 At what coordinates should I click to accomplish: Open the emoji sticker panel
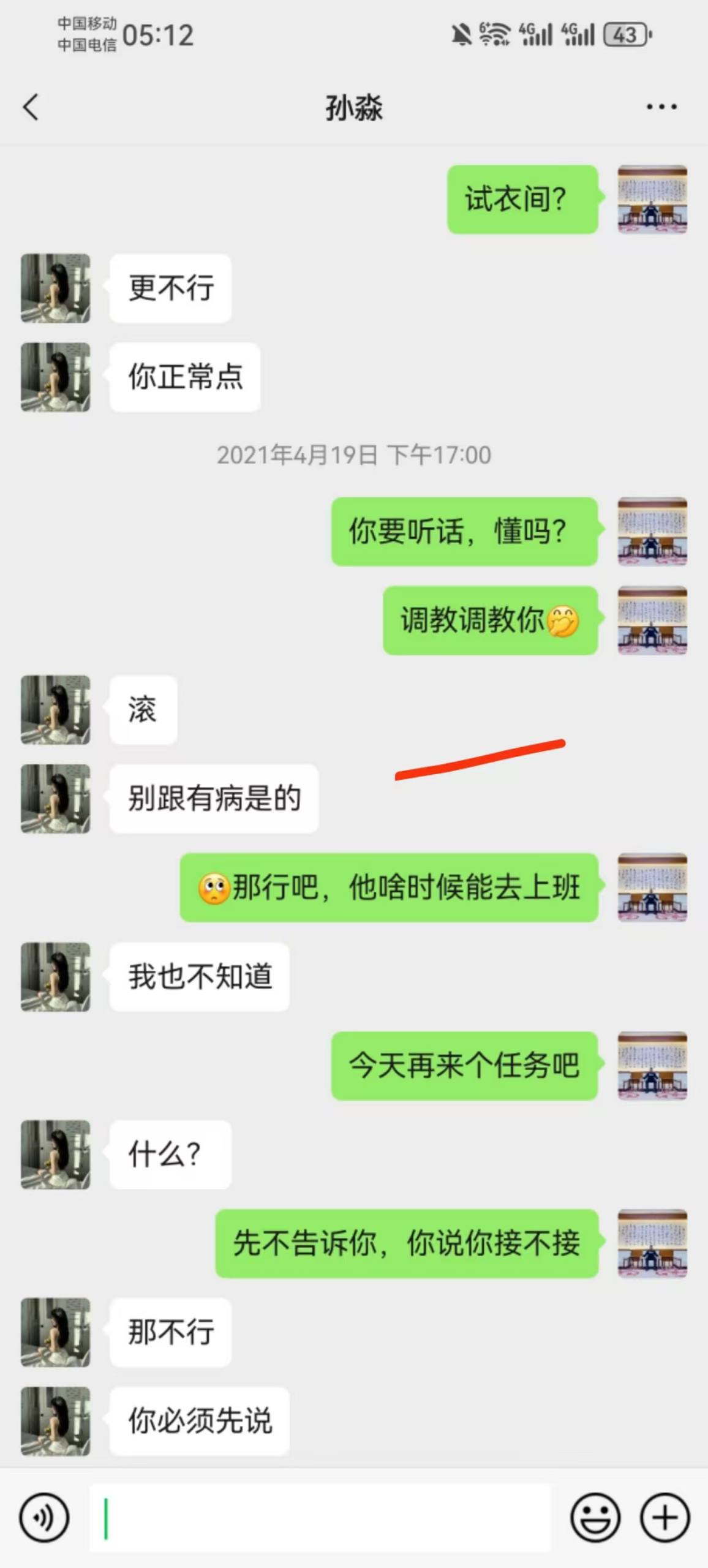pos(595,1518)
